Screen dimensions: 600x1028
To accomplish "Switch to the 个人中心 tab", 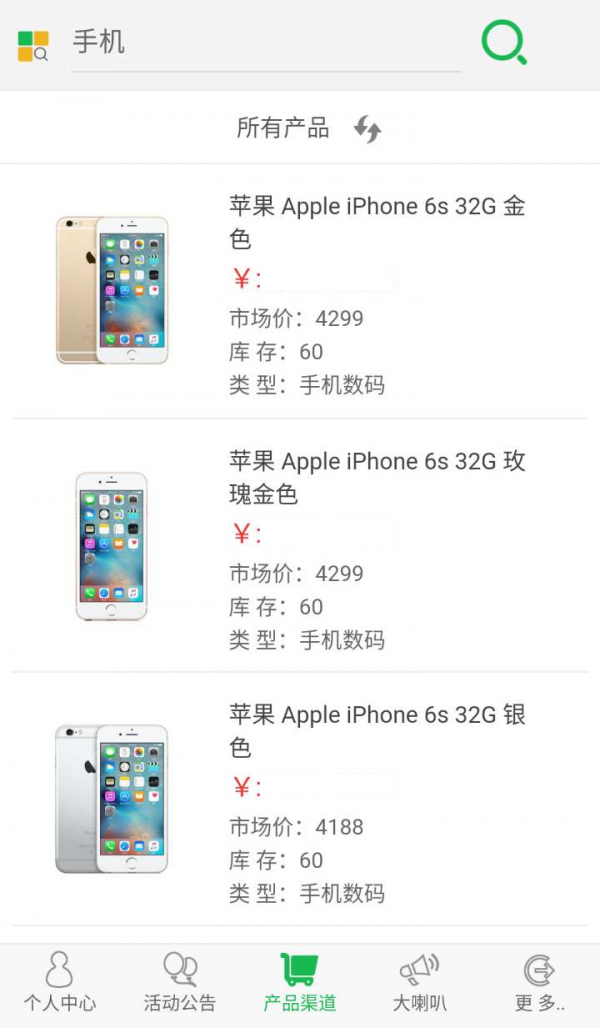I will pyautogui.click(x=60, y=984).
